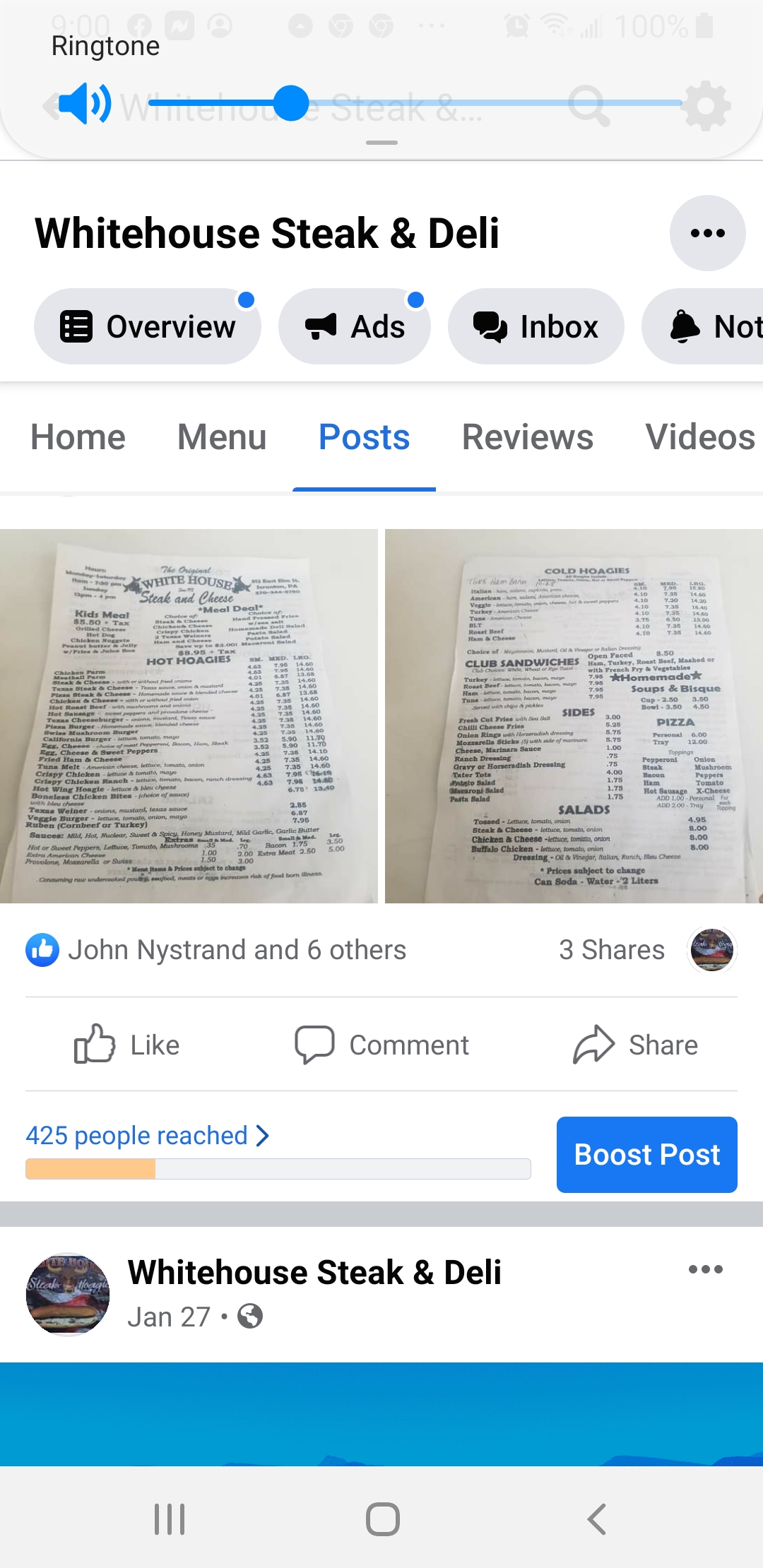The height and width of the screenshot is (1568, 763).
Task: View the cold hoagies menu photo
Action: 574,715
